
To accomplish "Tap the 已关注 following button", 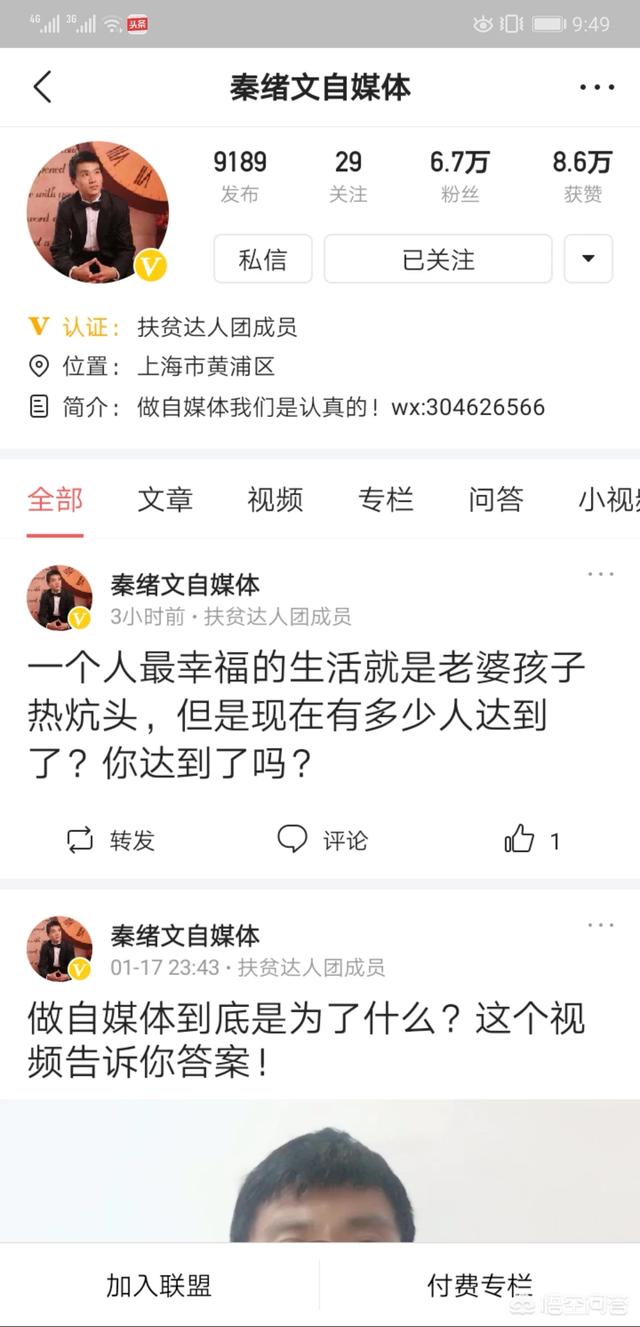I will [x=437, y=260].
